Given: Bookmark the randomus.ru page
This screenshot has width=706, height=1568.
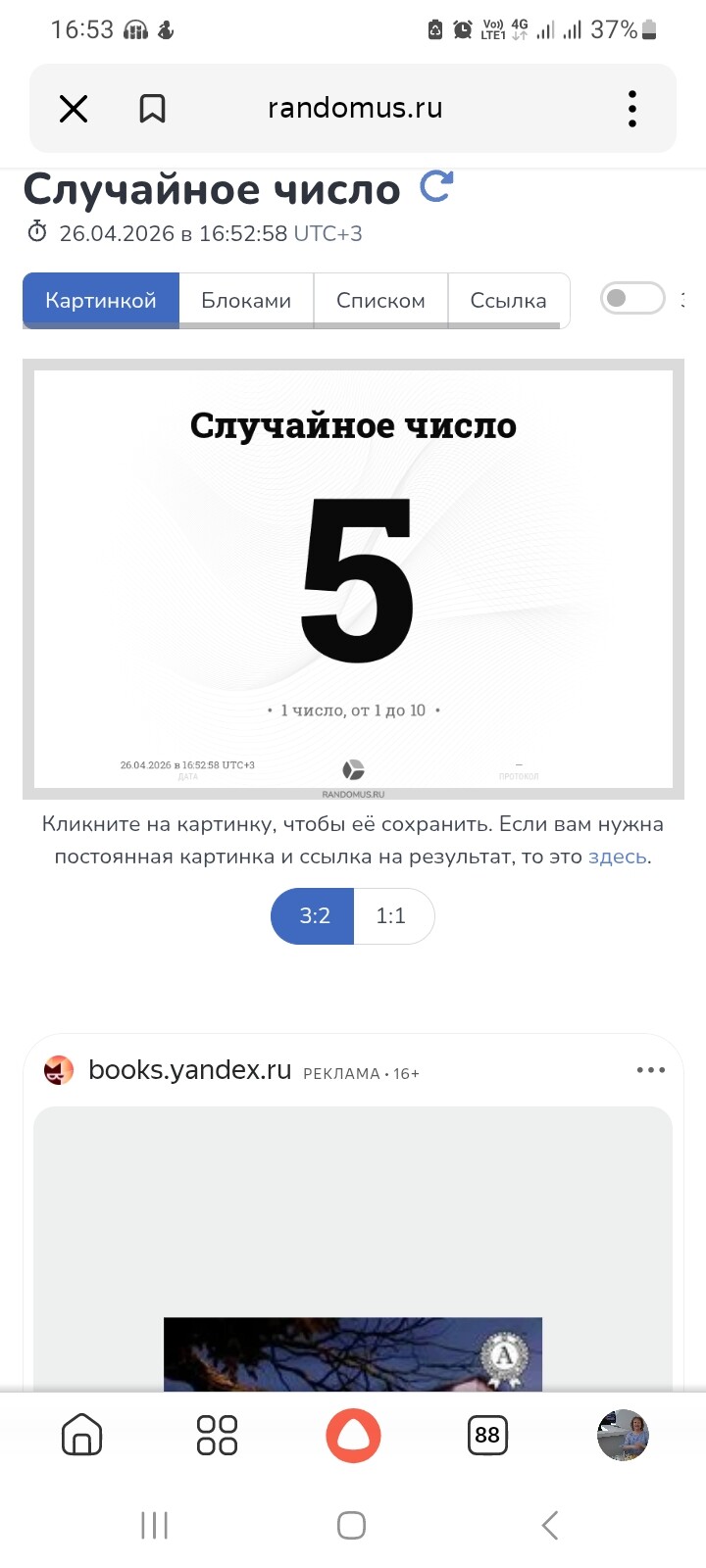Looking at the screenshot, I should tap(152, 109).
